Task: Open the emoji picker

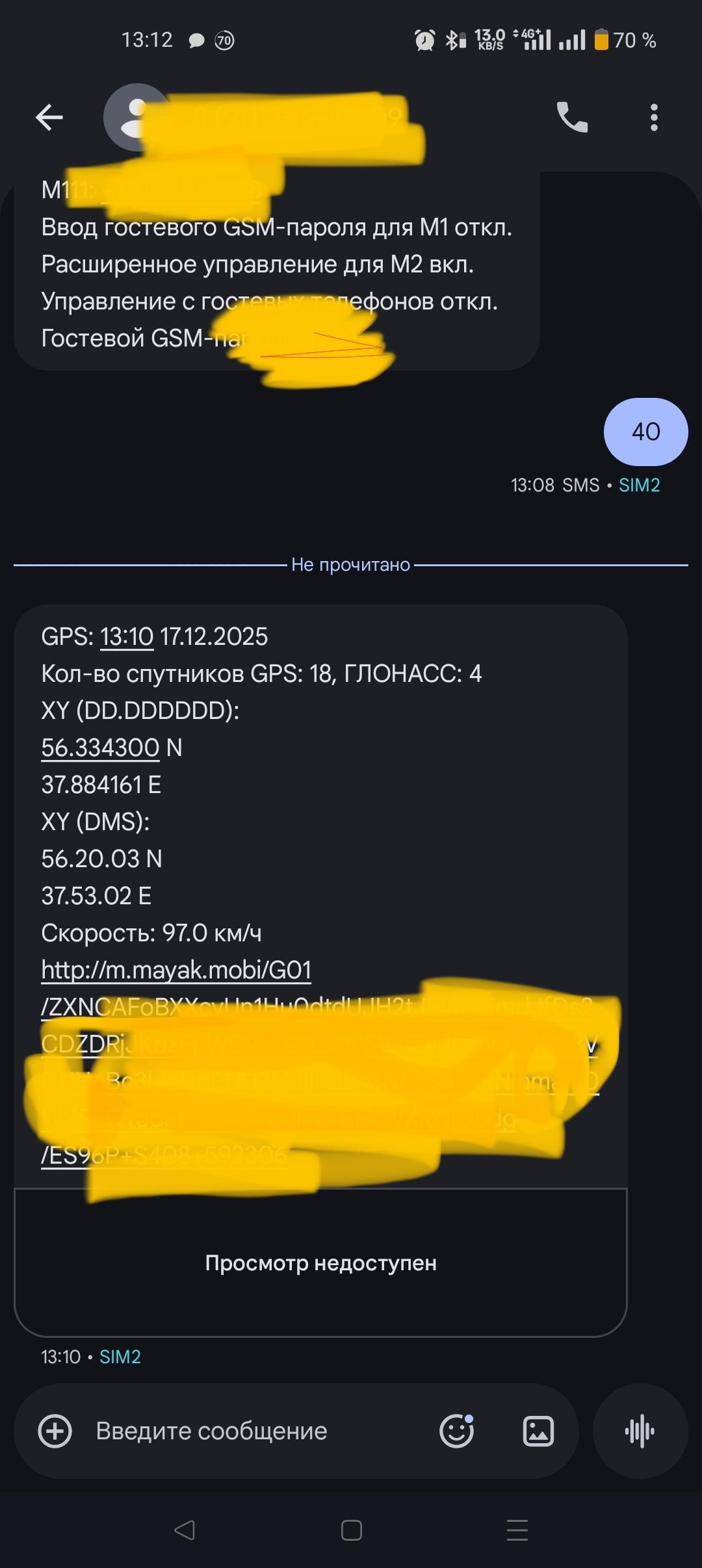Action: pos(456,1431)
